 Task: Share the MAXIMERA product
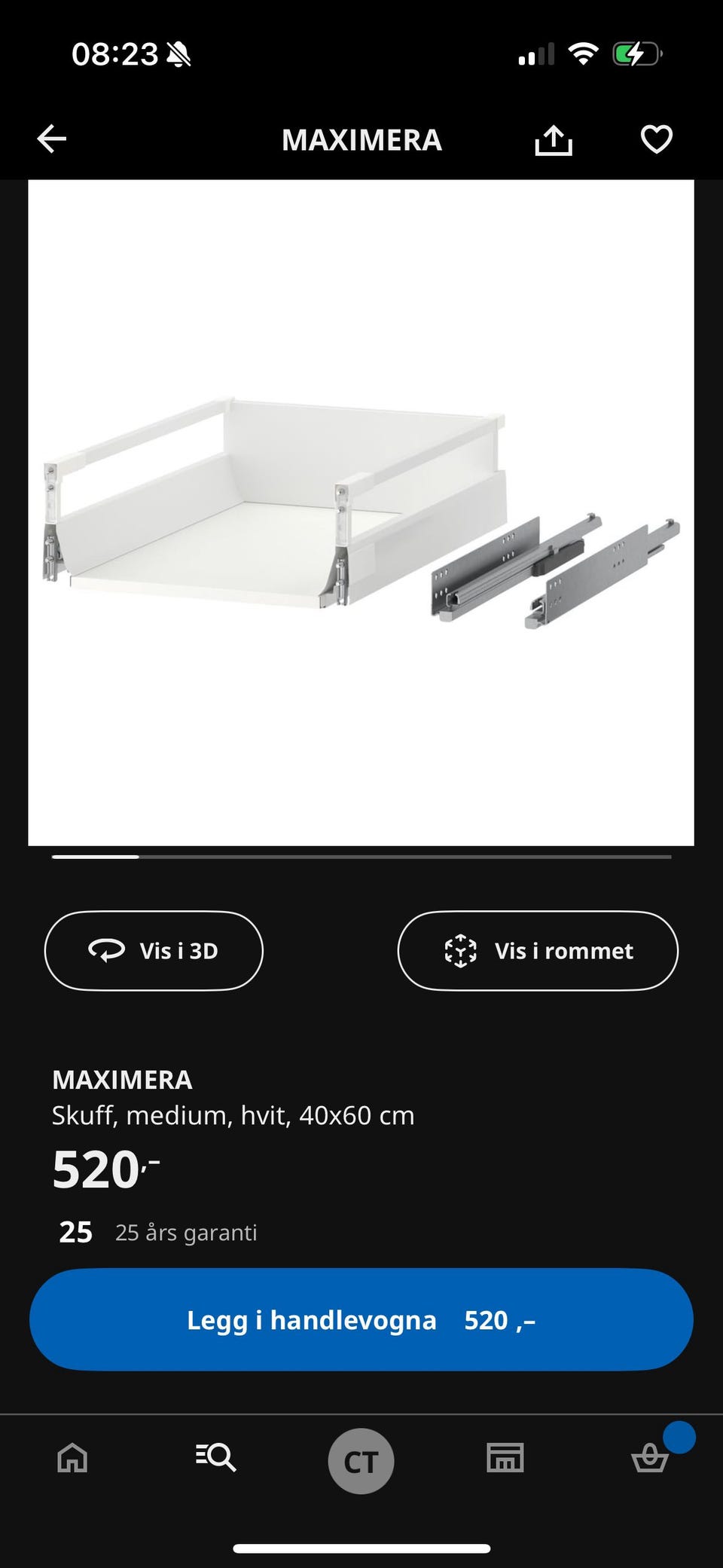(554, 139)
